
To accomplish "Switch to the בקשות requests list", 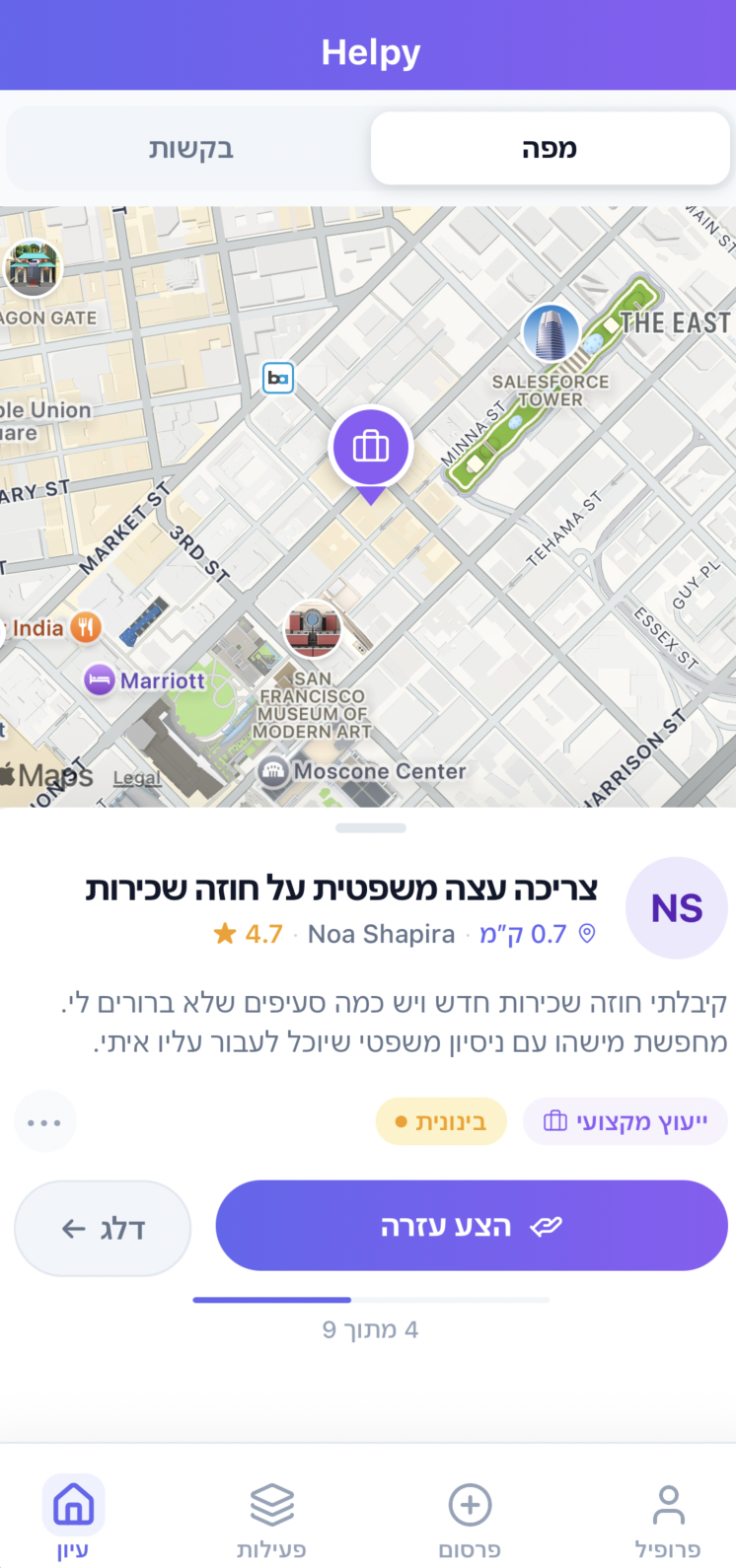I will click(x=190, y=149).
